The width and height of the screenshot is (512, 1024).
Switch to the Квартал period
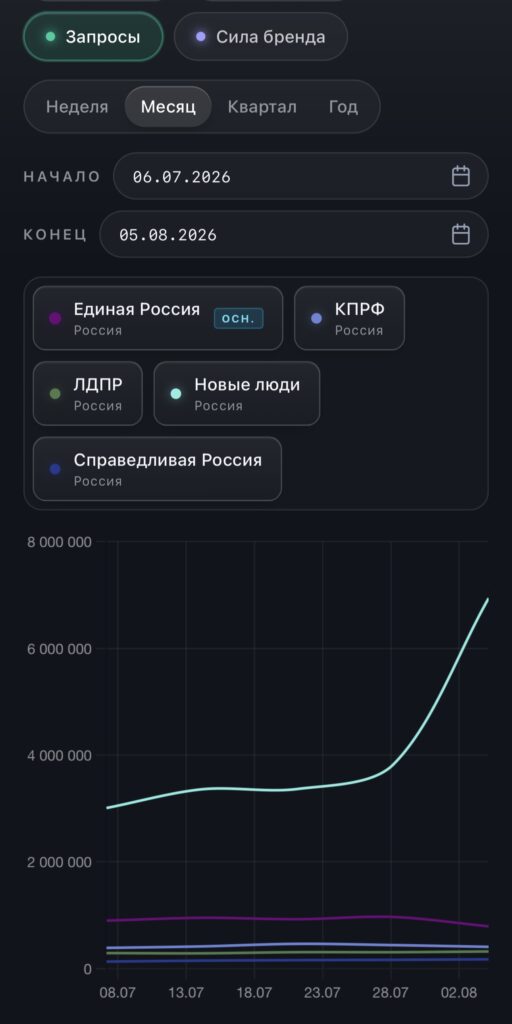point(262,106)
